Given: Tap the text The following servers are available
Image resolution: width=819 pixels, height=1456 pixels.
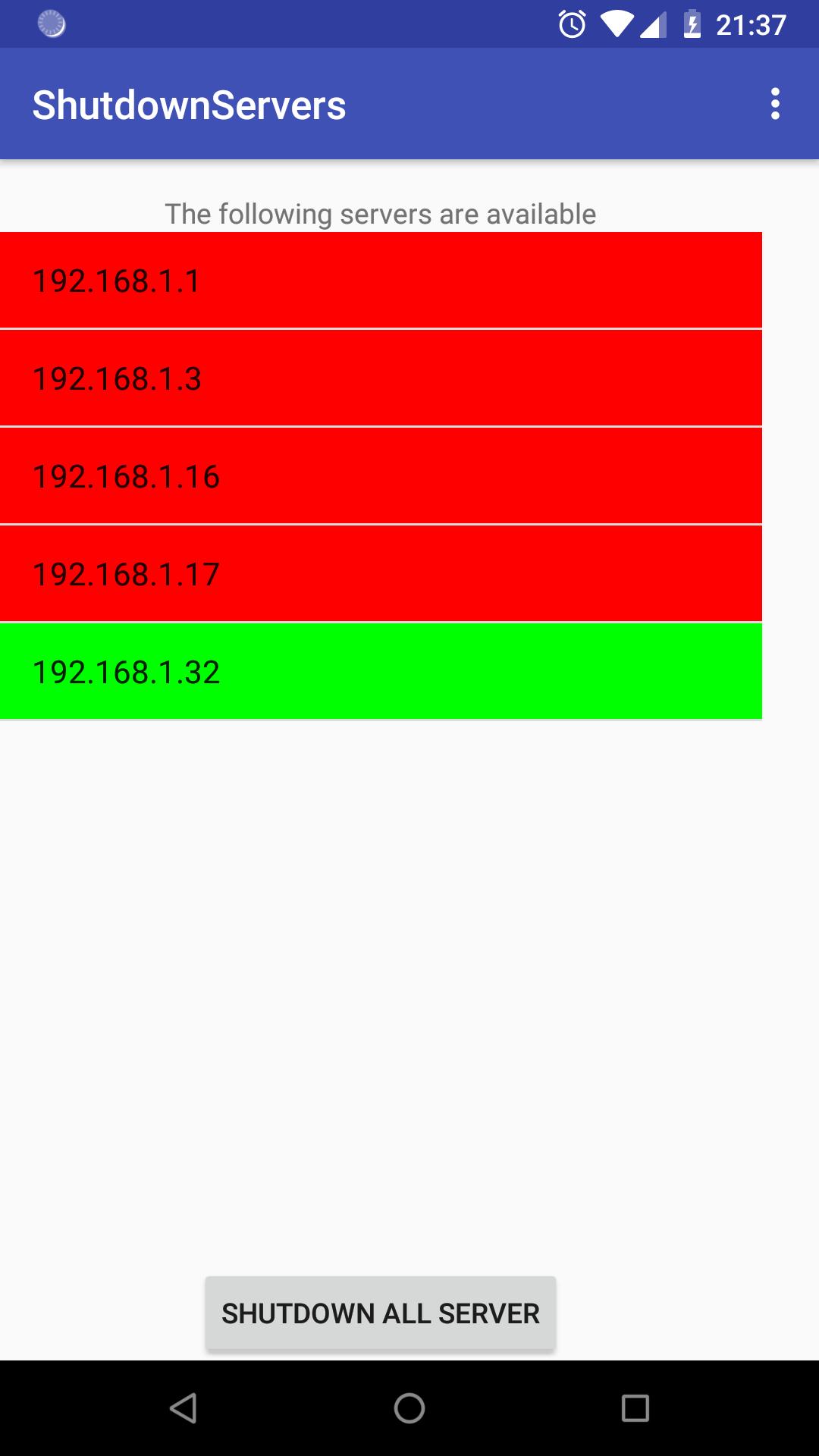Looking at the screenshot, I should point(381,215).
